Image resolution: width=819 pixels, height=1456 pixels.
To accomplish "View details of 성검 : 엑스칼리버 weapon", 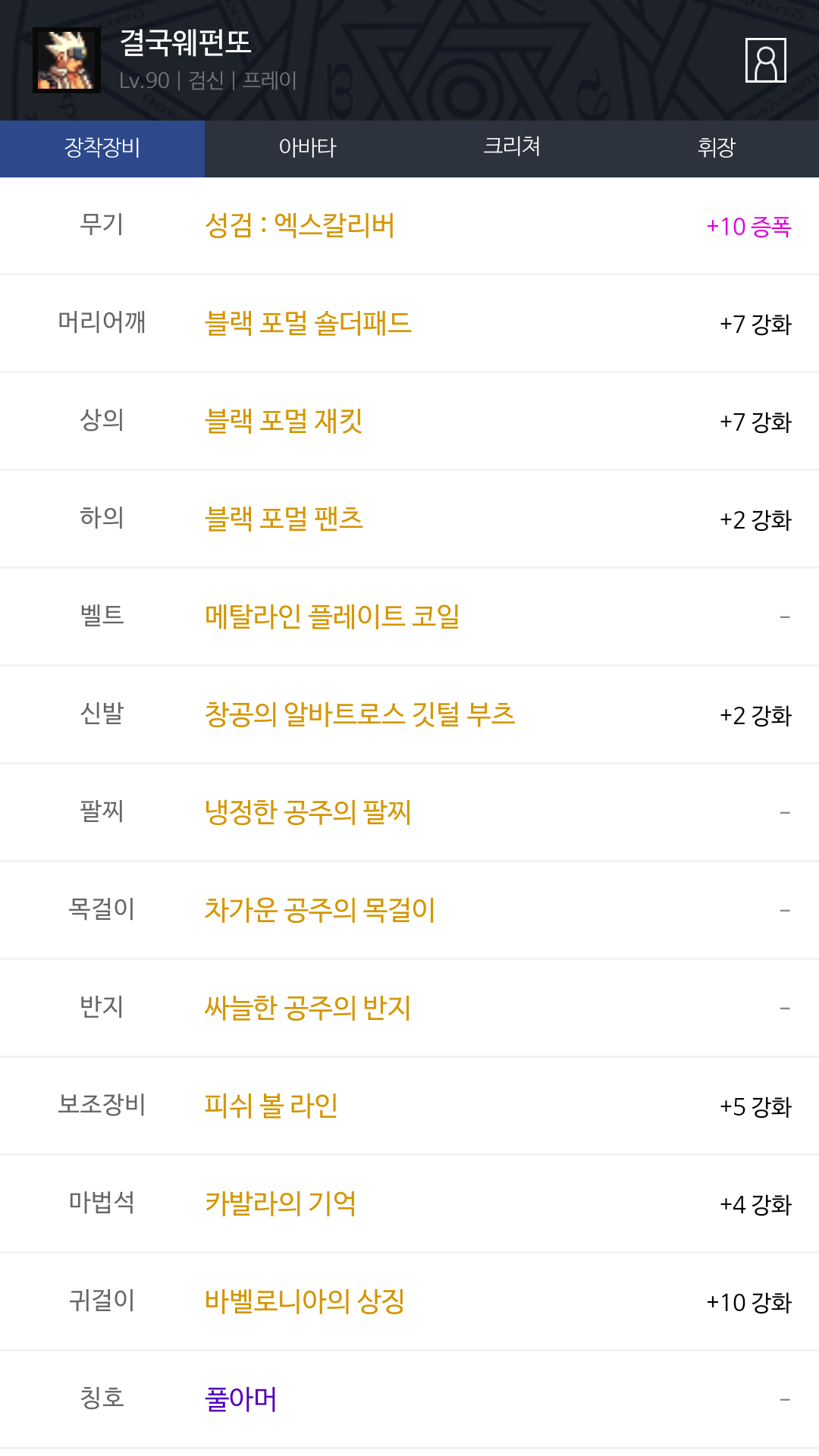I will tap(300, 226).
